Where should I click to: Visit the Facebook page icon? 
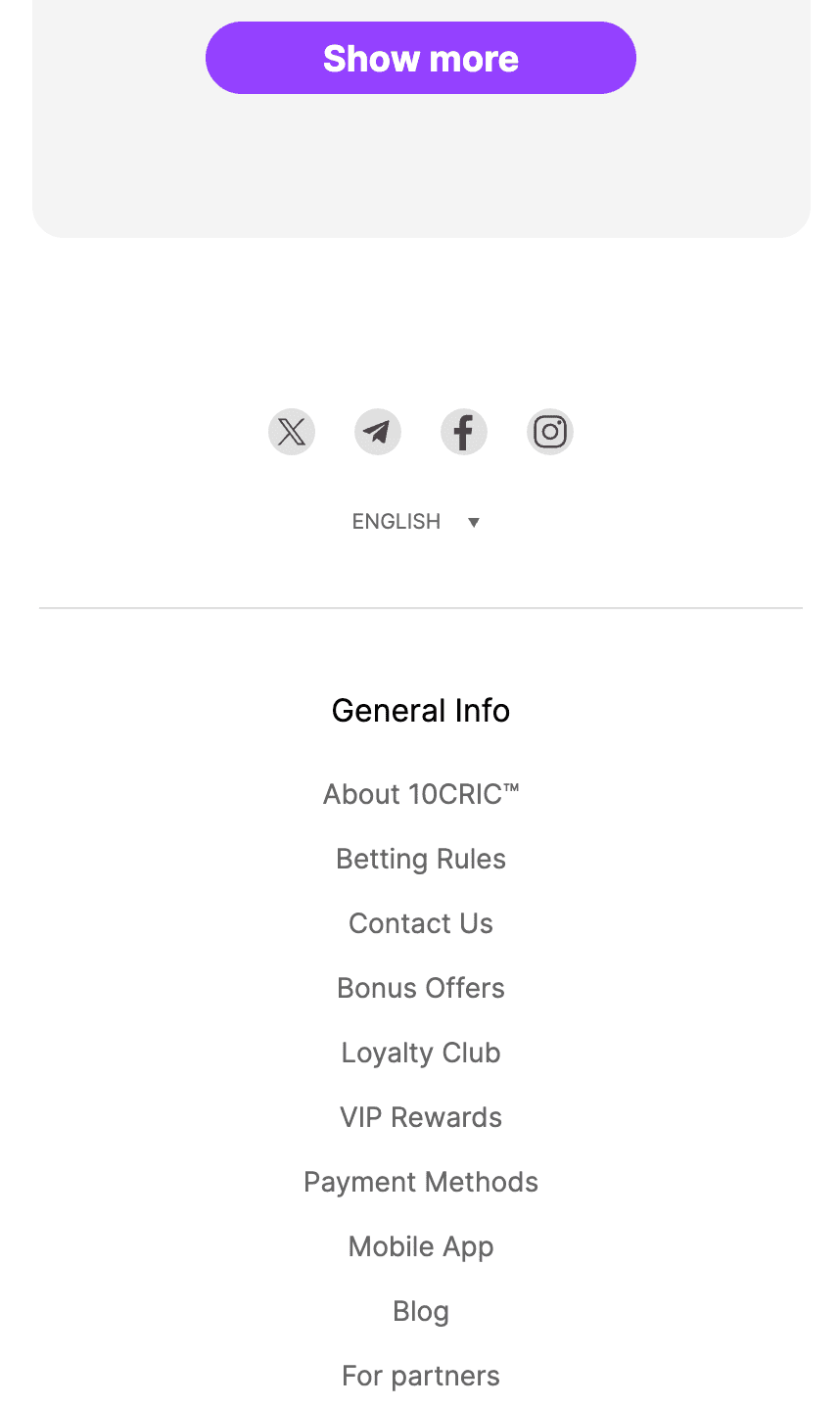pyautogui.click(x=464, y=432)
